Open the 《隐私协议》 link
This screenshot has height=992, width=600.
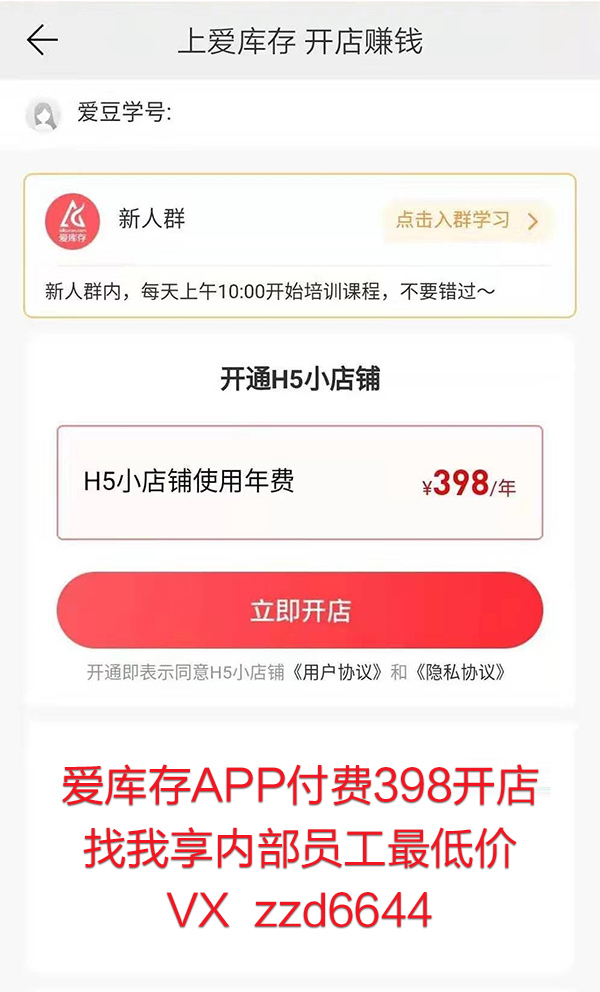pyautogui.click(x=460, y=673)
